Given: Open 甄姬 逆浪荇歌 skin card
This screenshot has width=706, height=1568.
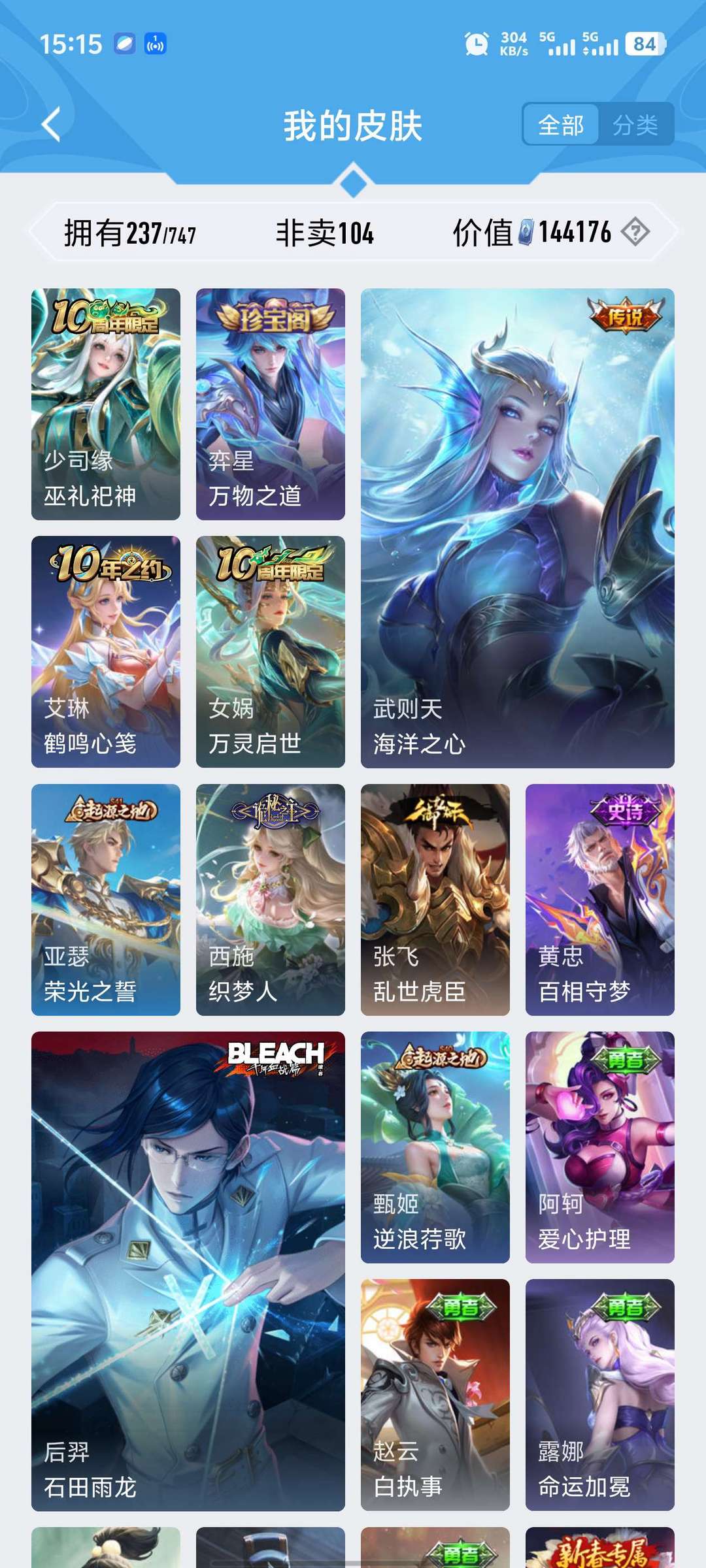Looking at the screenshot, I should [x=435, y=1147].
